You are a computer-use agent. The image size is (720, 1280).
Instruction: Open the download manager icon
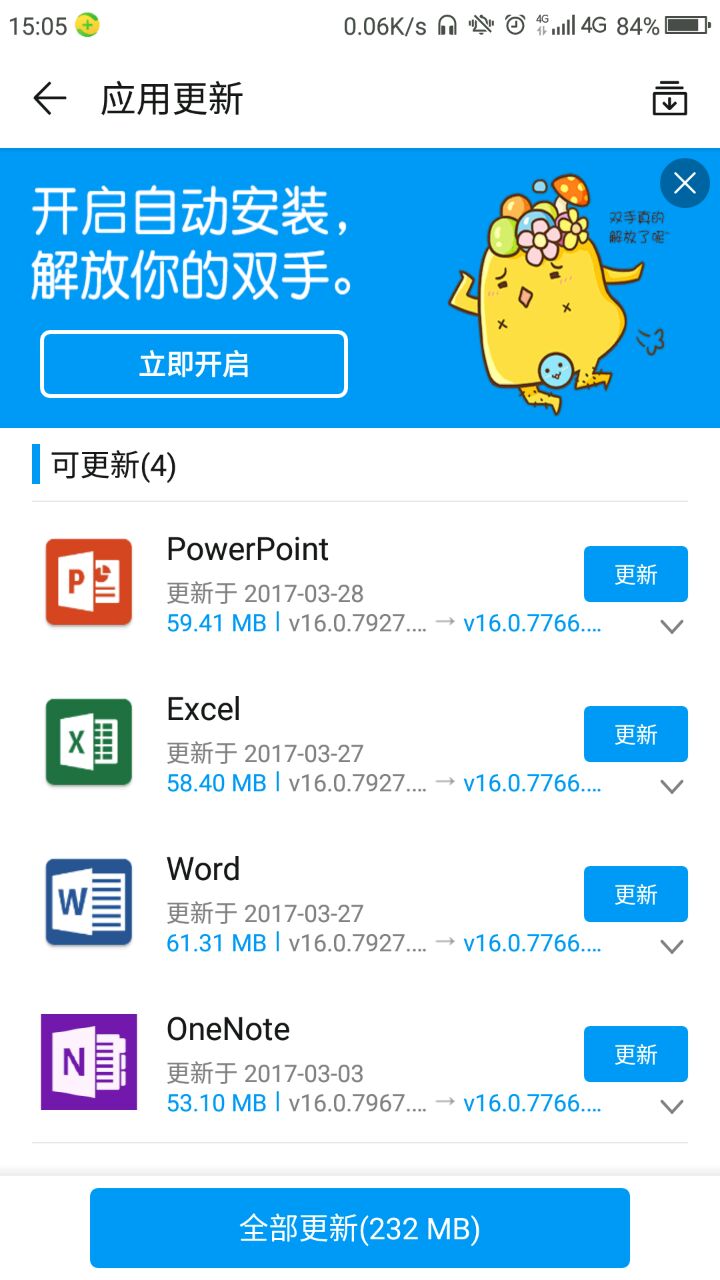(x=669, y=99)
